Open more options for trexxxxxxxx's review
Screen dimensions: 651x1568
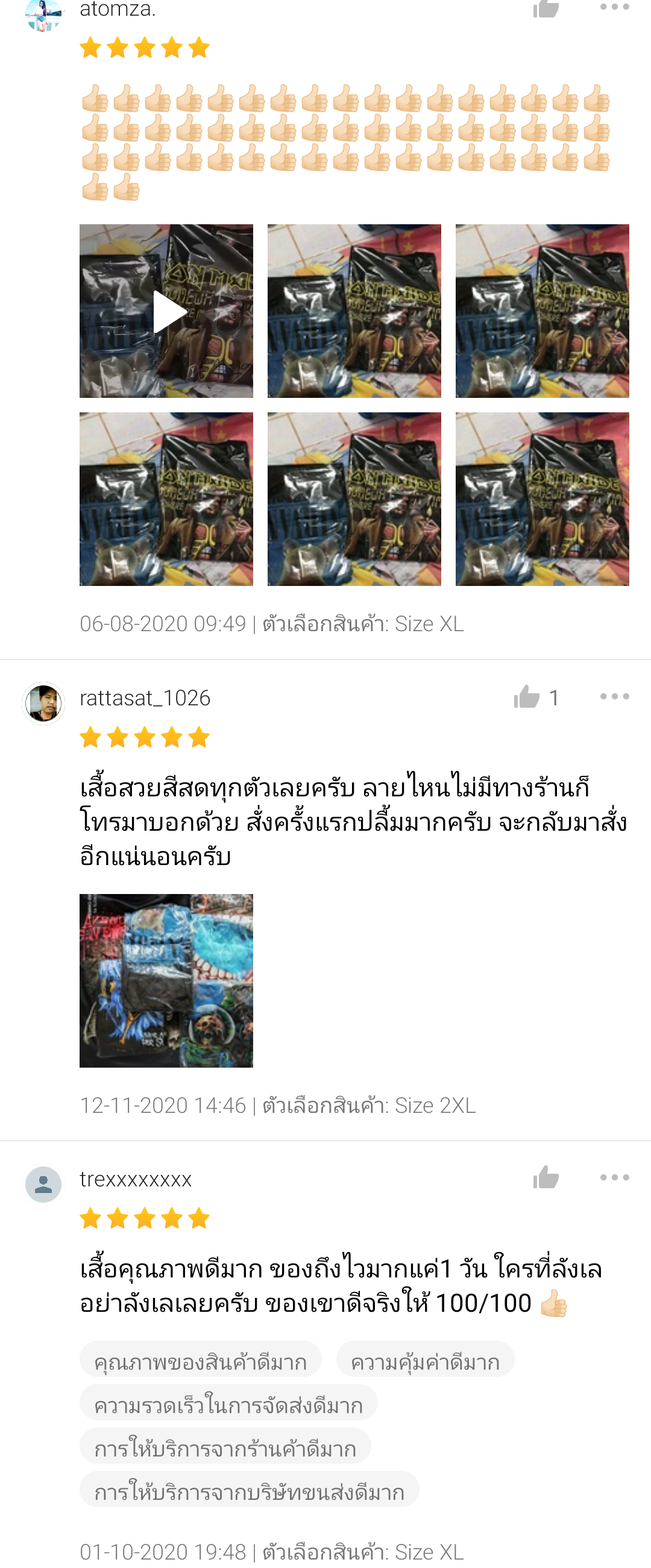[614, 1177]
